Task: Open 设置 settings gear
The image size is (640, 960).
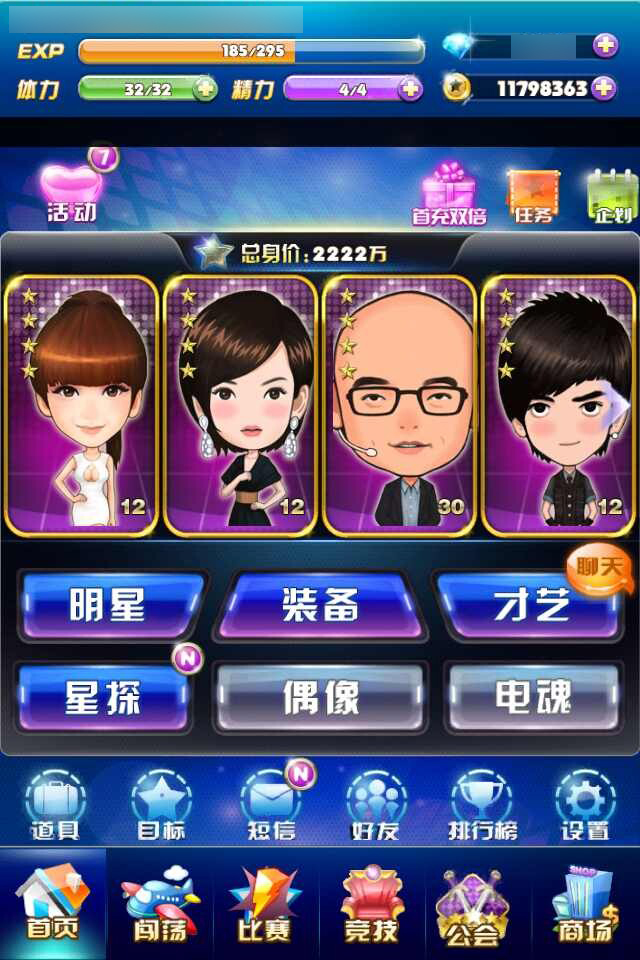Action: pos(585,805)
